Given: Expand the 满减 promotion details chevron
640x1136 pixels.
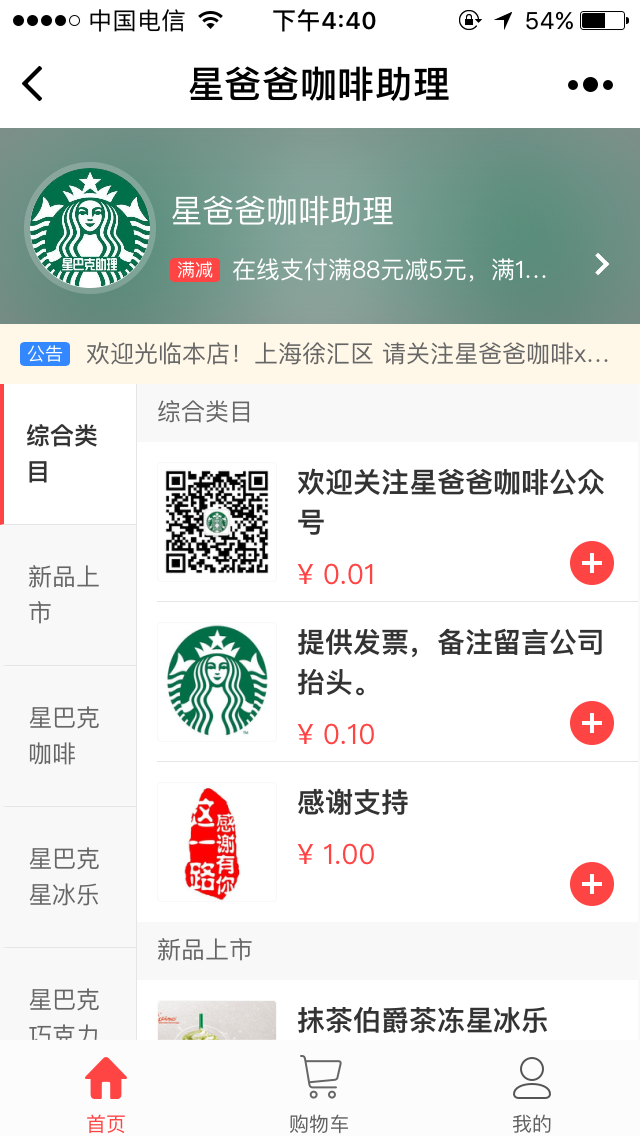Looking at the screenshot, I should (602, 264).
